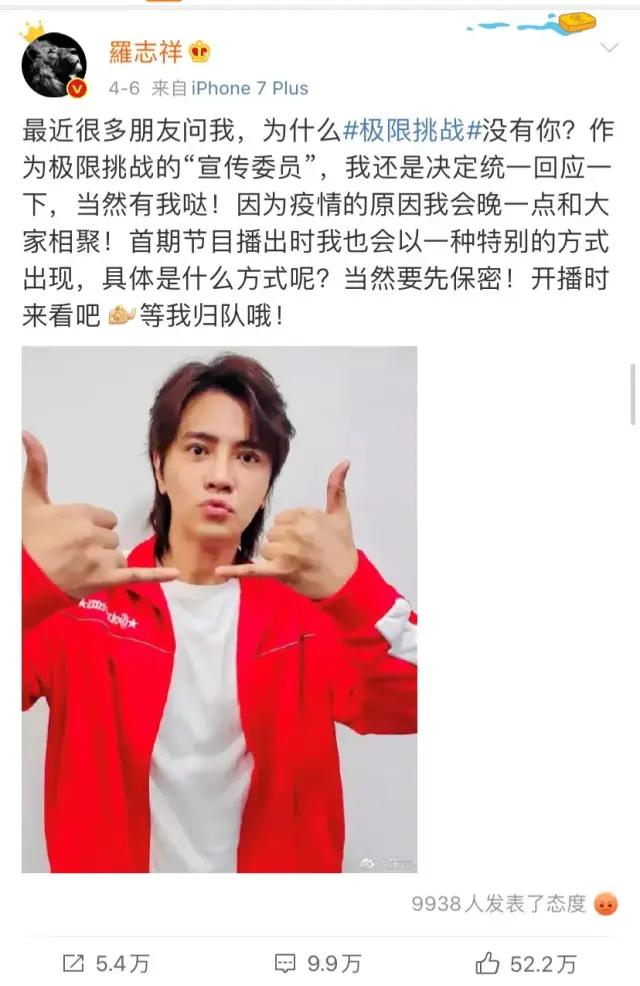Like the post with 52.2万 likes
The width and height of the screenshot is (640, 986).
[526, 963]
